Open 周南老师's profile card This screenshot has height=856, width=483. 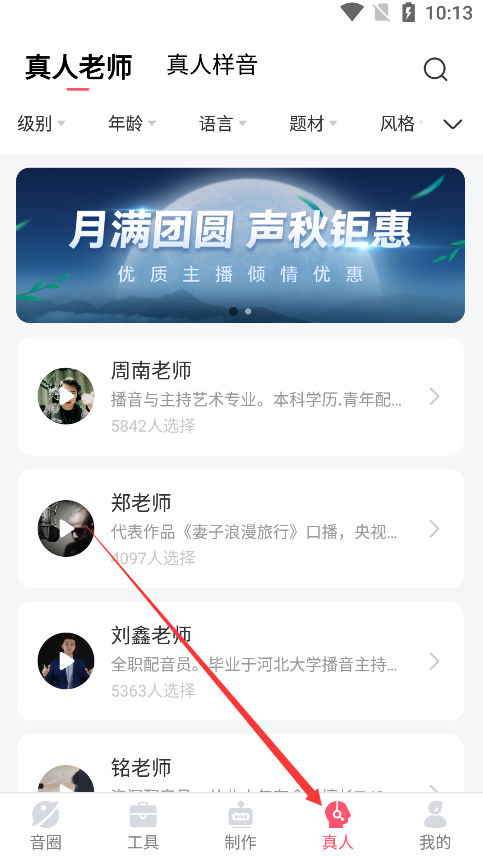pos(241,396)
